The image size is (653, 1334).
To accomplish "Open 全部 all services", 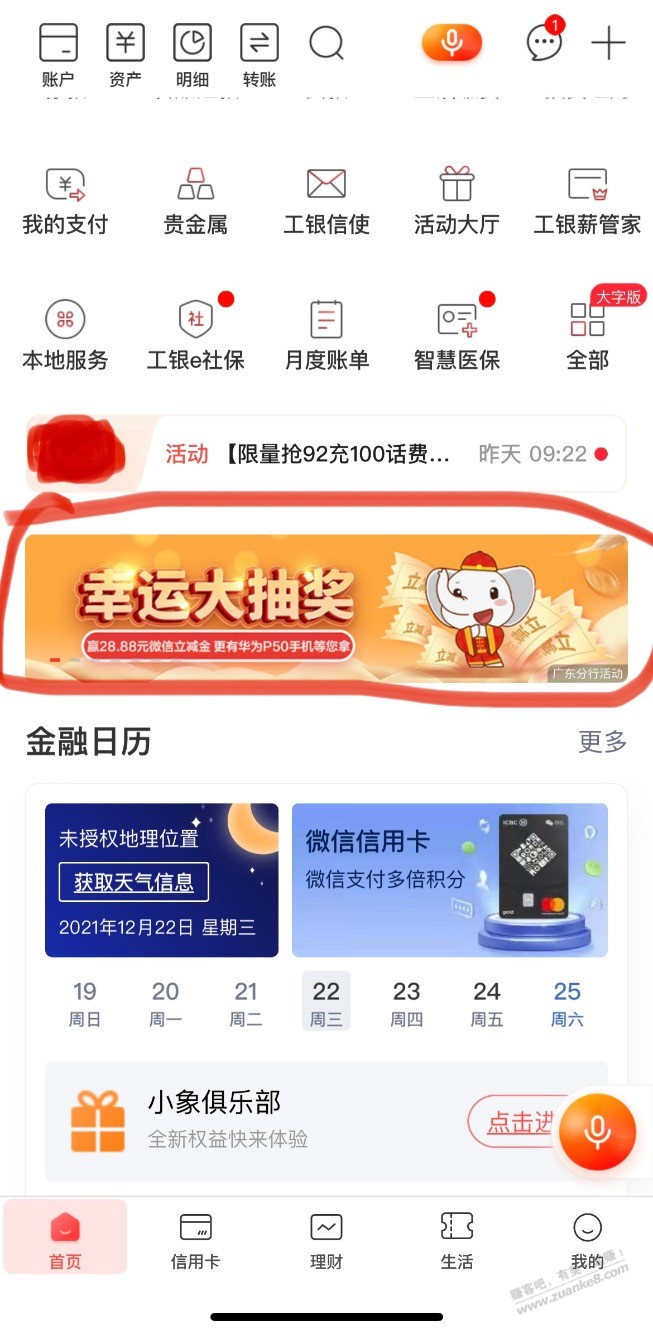I will 588,336.
